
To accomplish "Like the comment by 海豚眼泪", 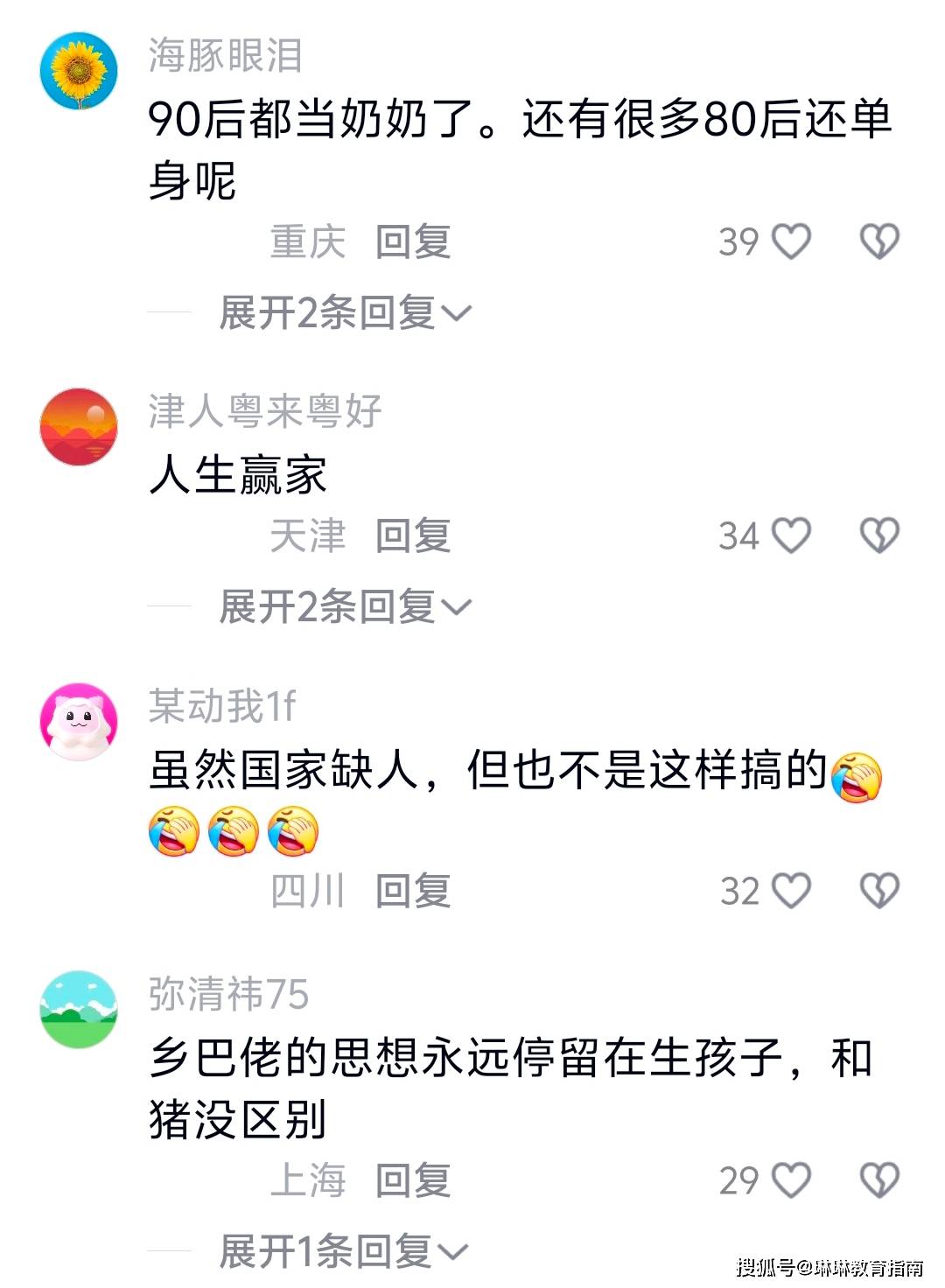I will (x=792, y=241).
